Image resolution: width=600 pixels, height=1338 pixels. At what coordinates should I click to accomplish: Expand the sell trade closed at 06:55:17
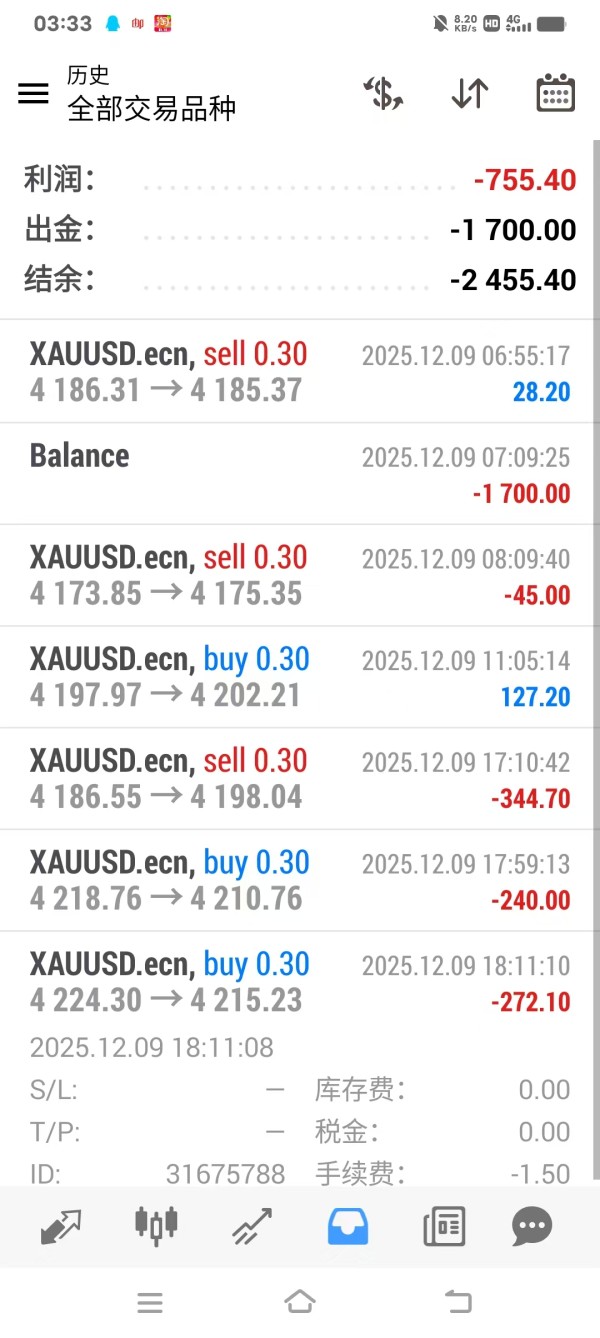pos(300,372)
